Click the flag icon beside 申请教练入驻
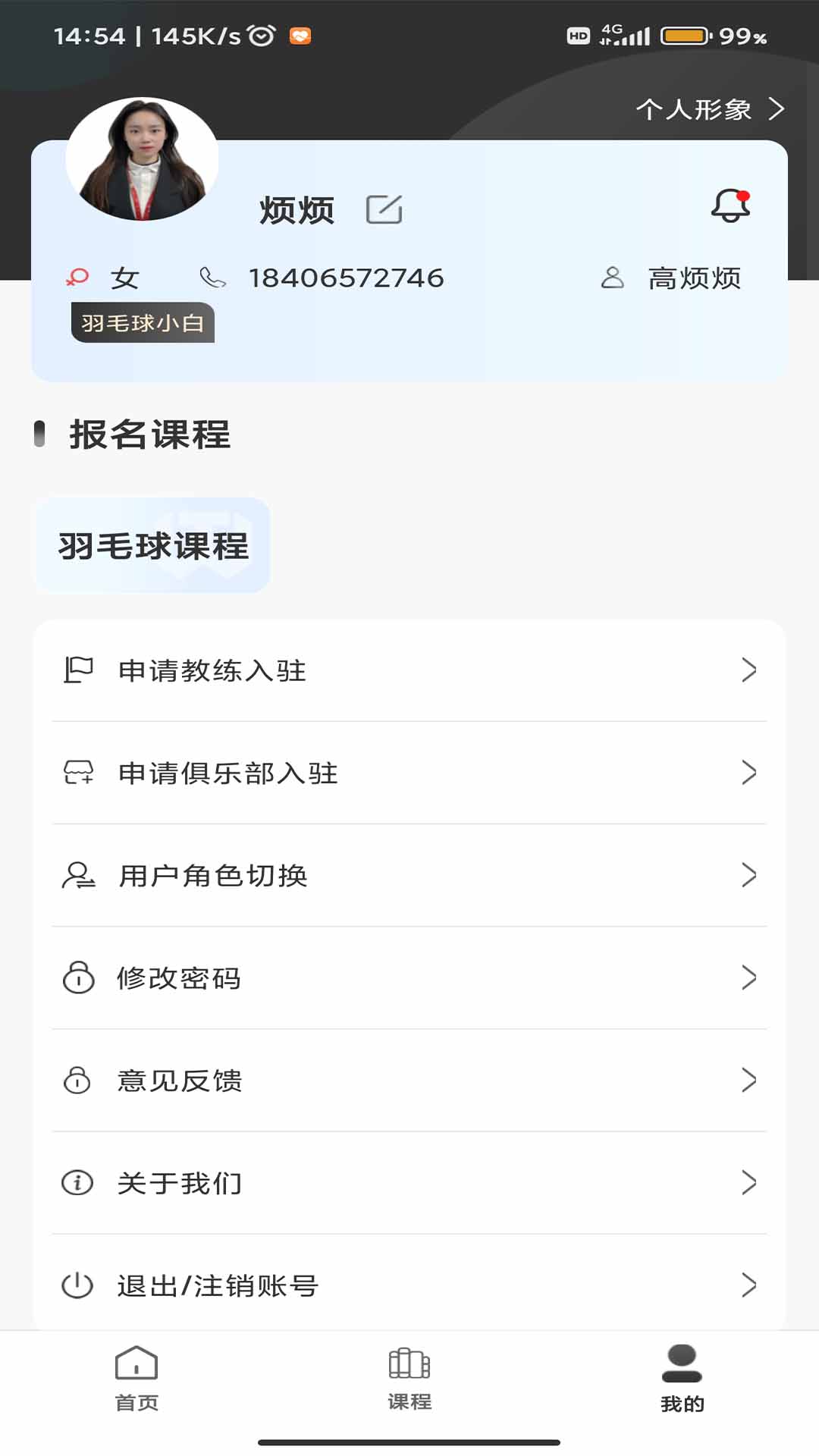This screenshot has height=1456, width=819. pyautogui.click(x=78, y=670)
